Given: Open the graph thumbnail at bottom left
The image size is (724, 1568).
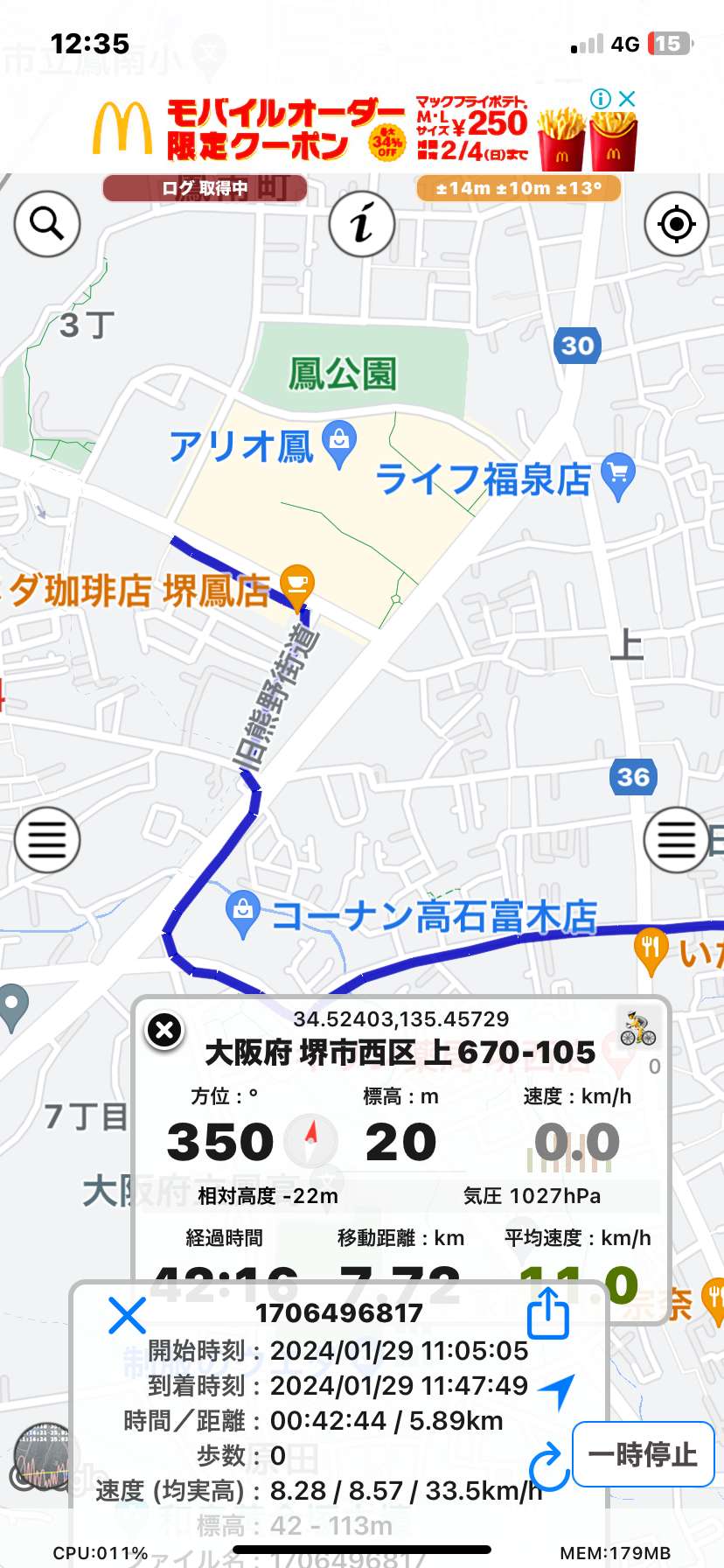Looking at the screenshot, I should point(42,1457).
